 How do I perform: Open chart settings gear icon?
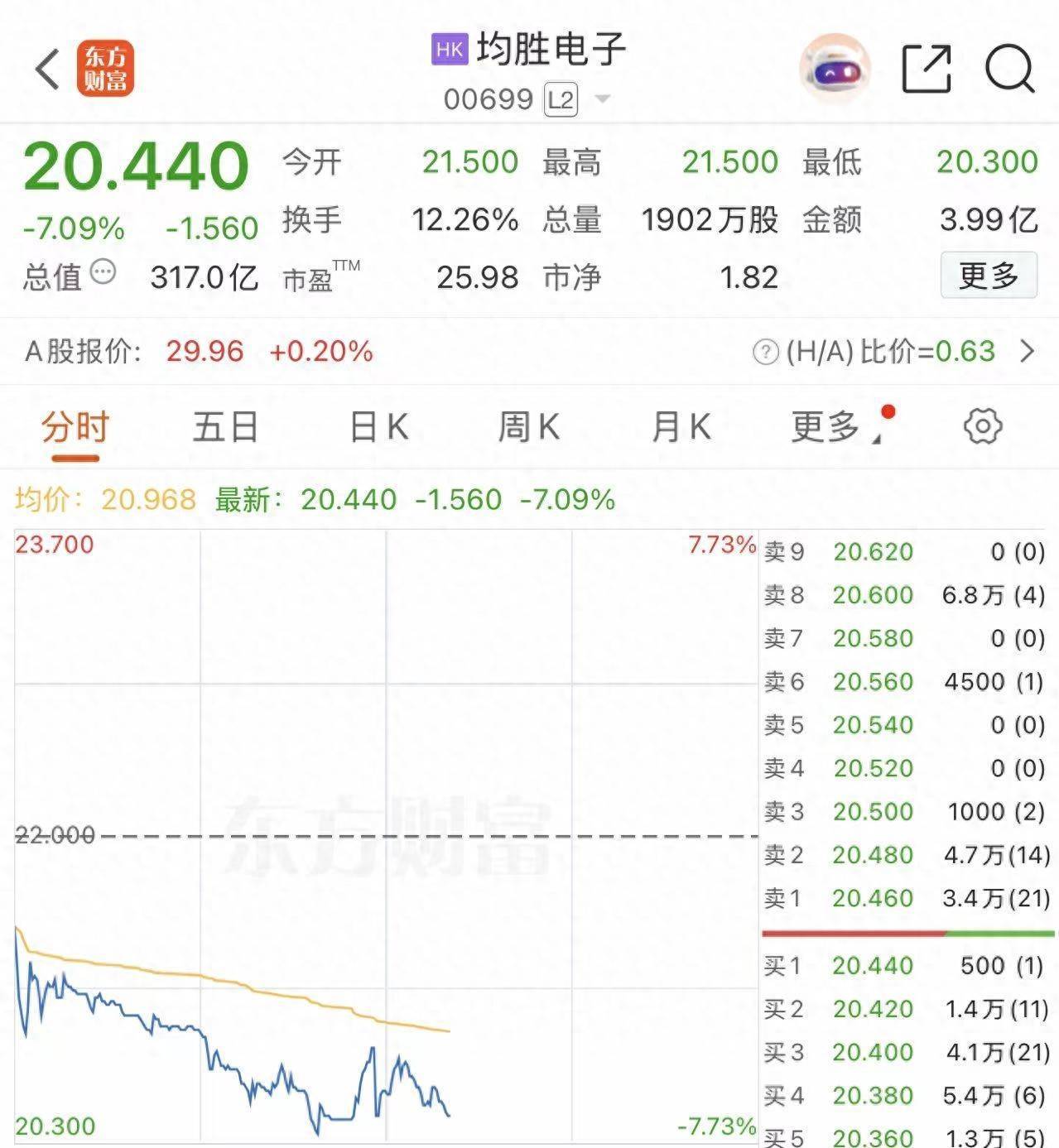click(x=982, y=426)
